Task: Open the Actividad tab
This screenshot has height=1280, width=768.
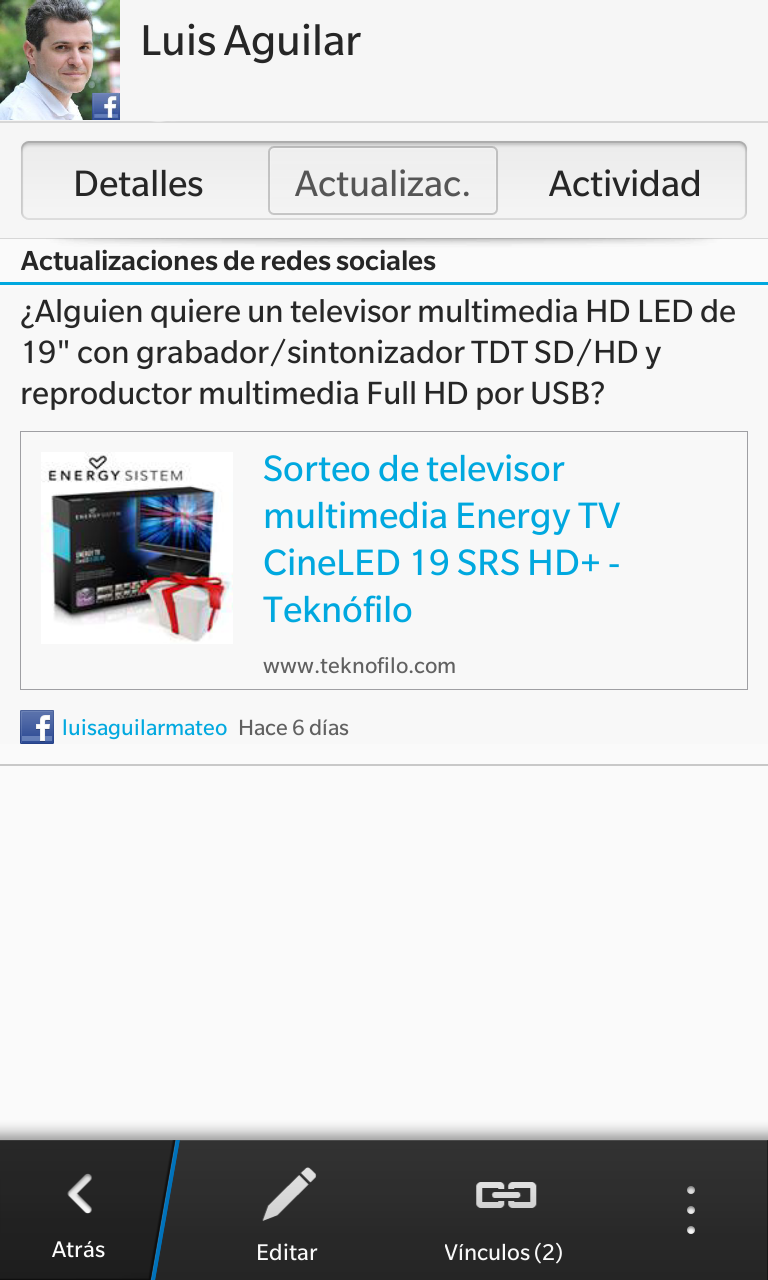Action: (624, 183)
